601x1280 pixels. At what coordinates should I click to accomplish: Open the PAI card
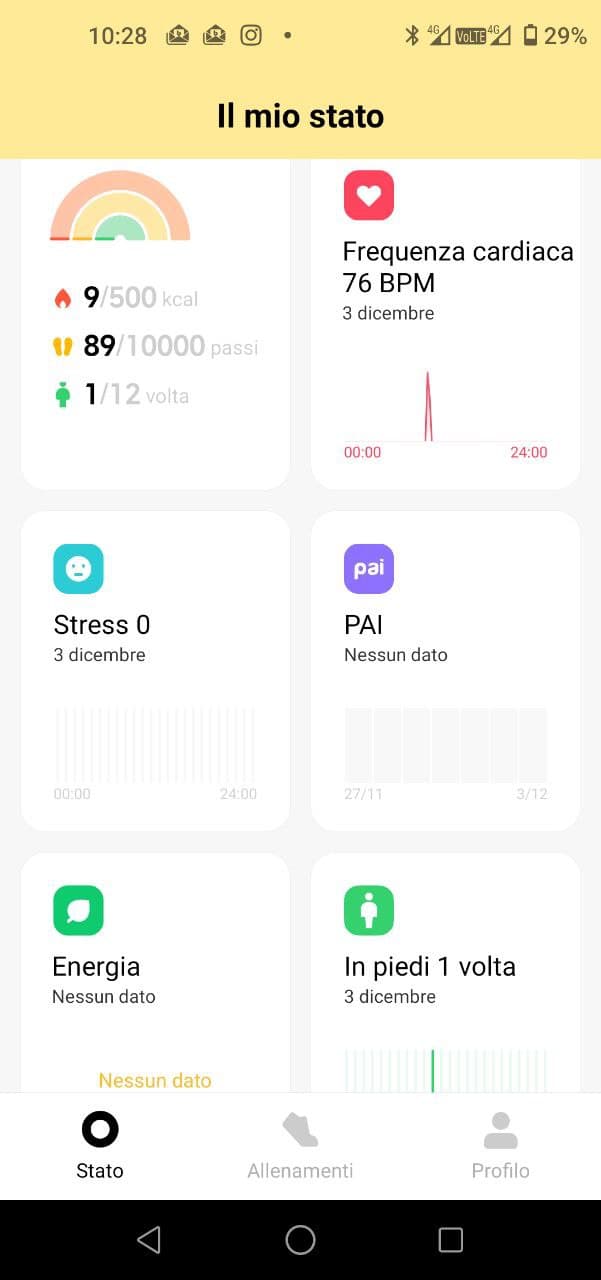click(446, 671)
